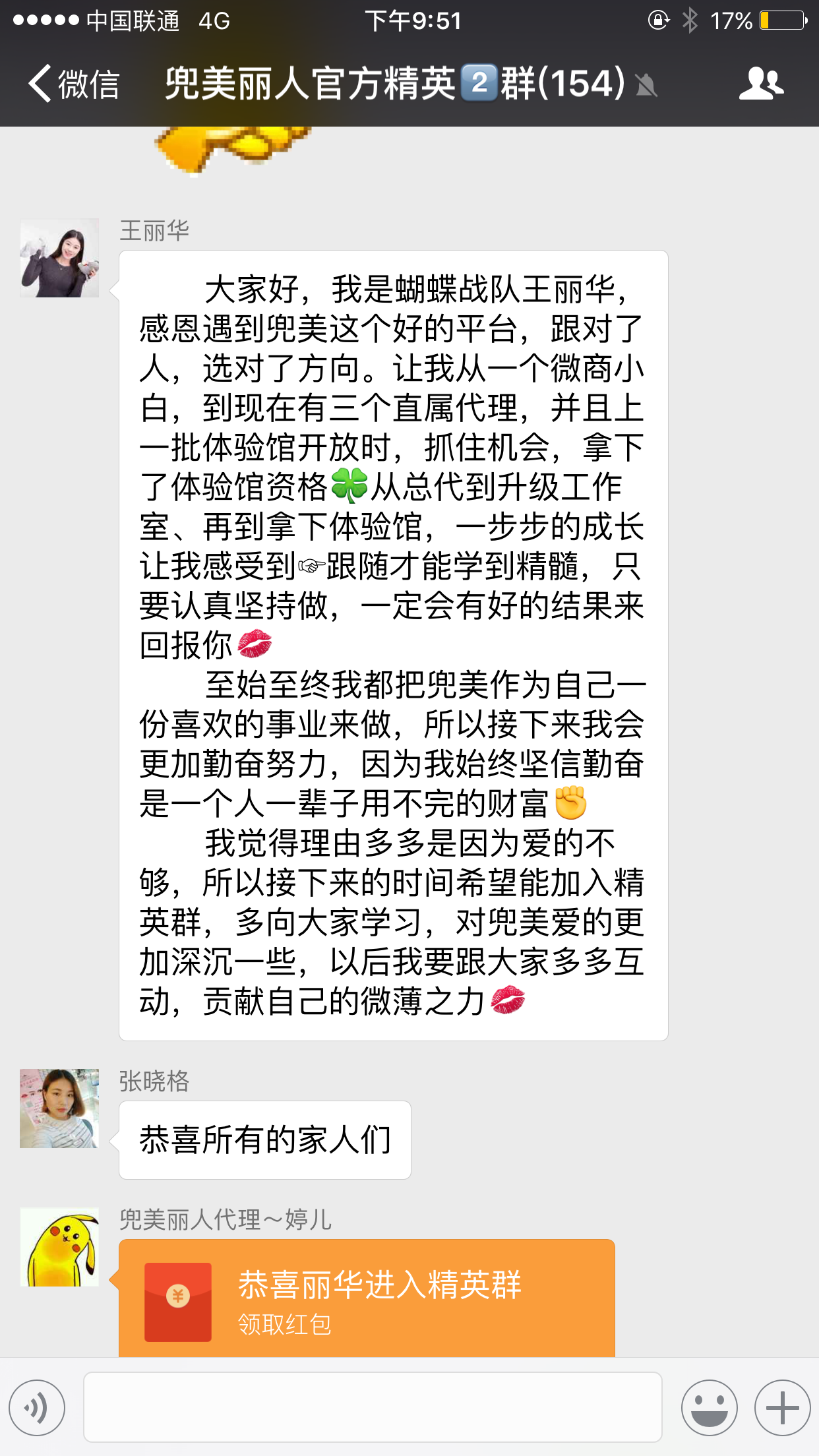Open the plus attachments menu
819x1456 pixels.
tap(782, 1407)
